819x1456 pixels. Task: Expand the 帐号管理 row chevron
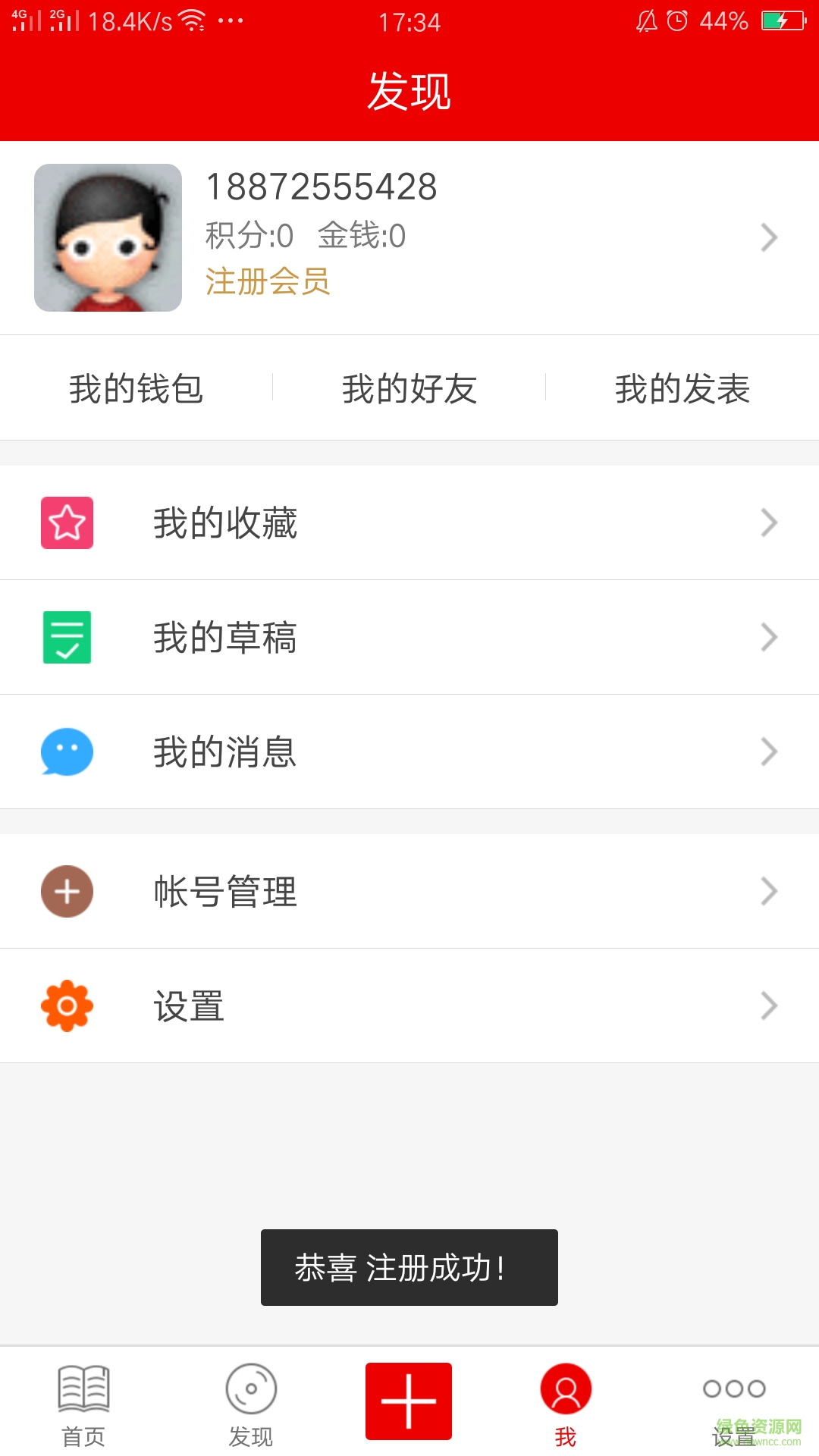[770, 892]
